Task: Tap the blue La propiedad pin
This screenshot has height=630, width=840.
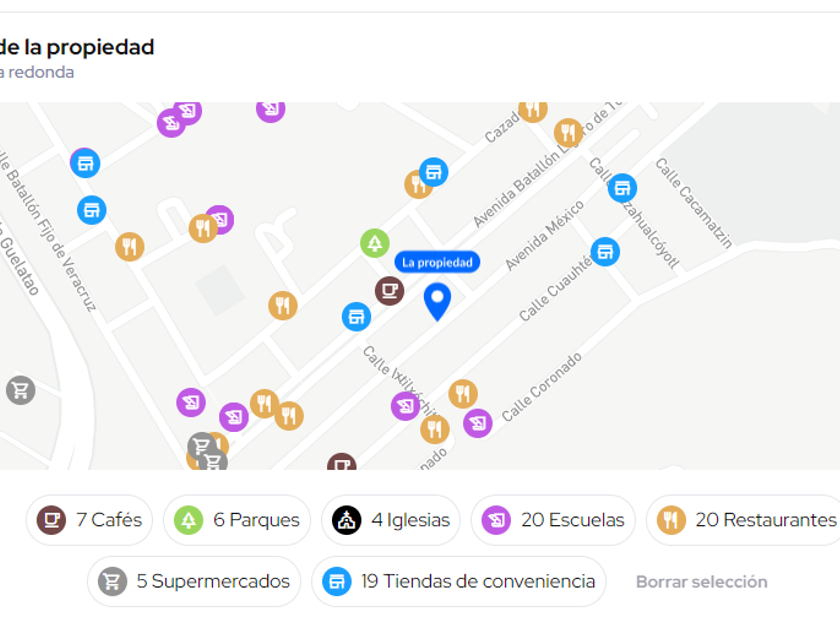Action: pyautogui.click(x=437, y=301)
